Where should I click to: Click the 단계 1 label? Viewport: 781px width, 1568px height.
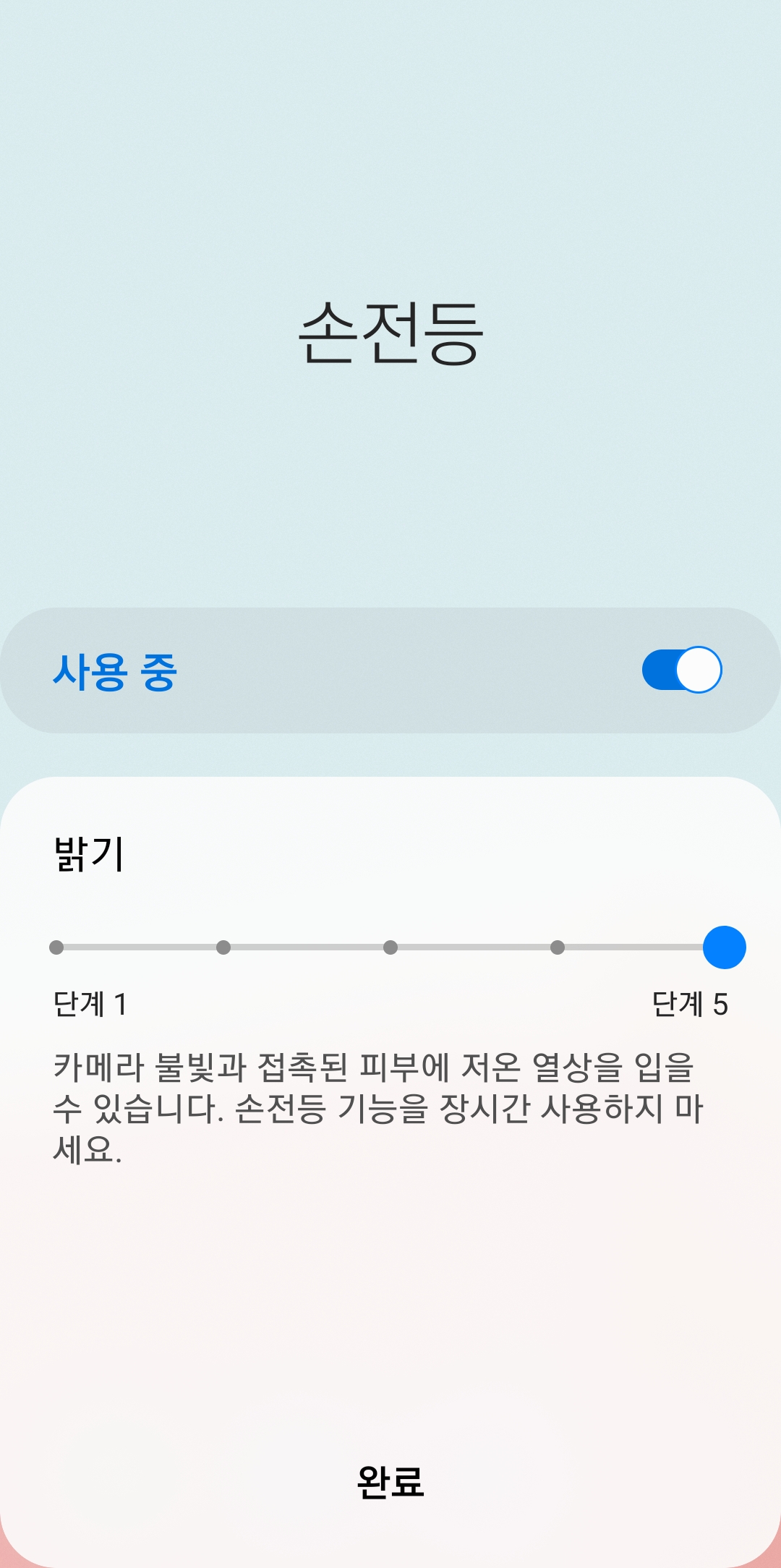[x=90, y=1002]
